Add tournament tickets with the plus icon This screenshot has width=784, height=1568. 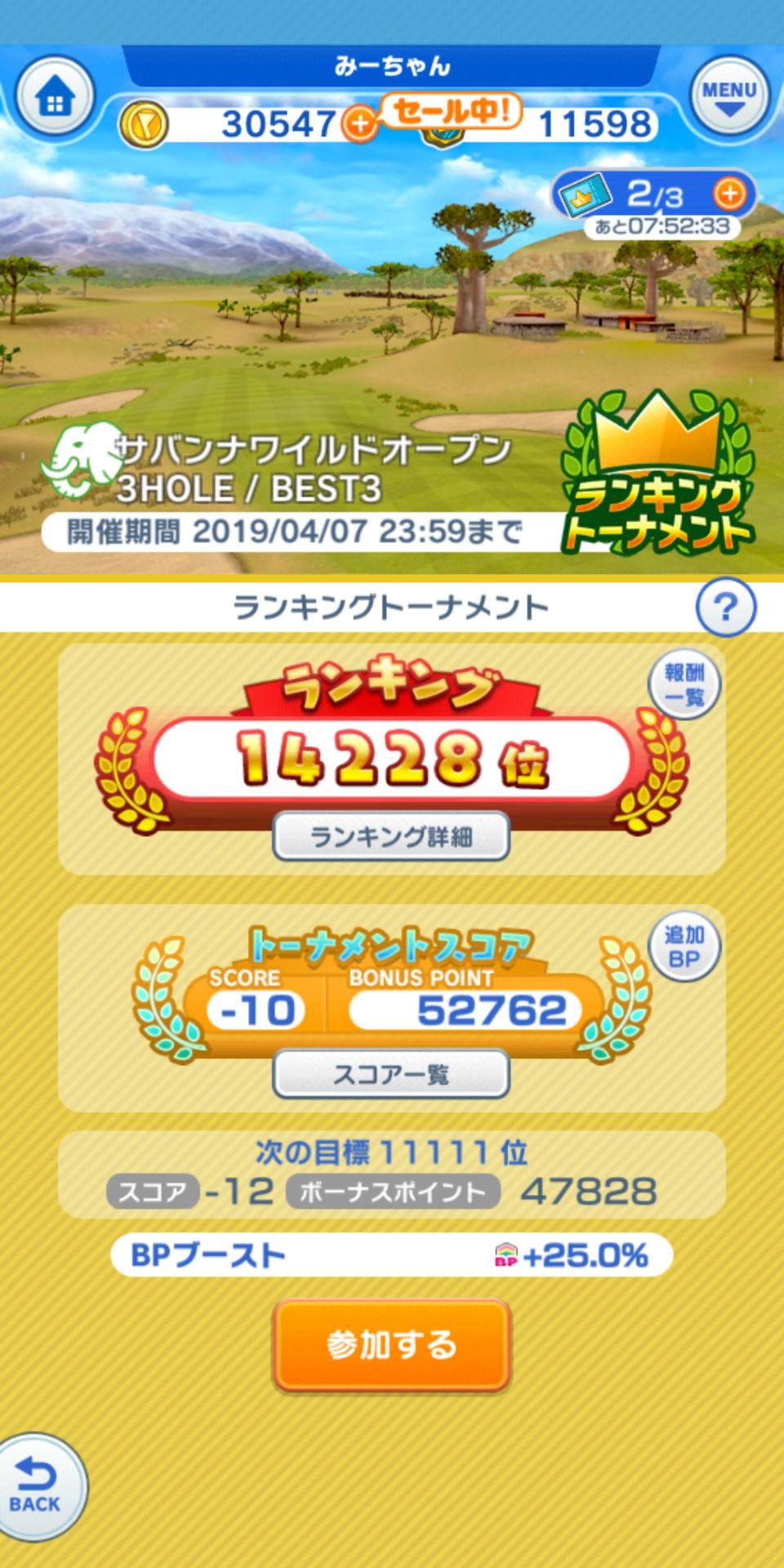729,194
